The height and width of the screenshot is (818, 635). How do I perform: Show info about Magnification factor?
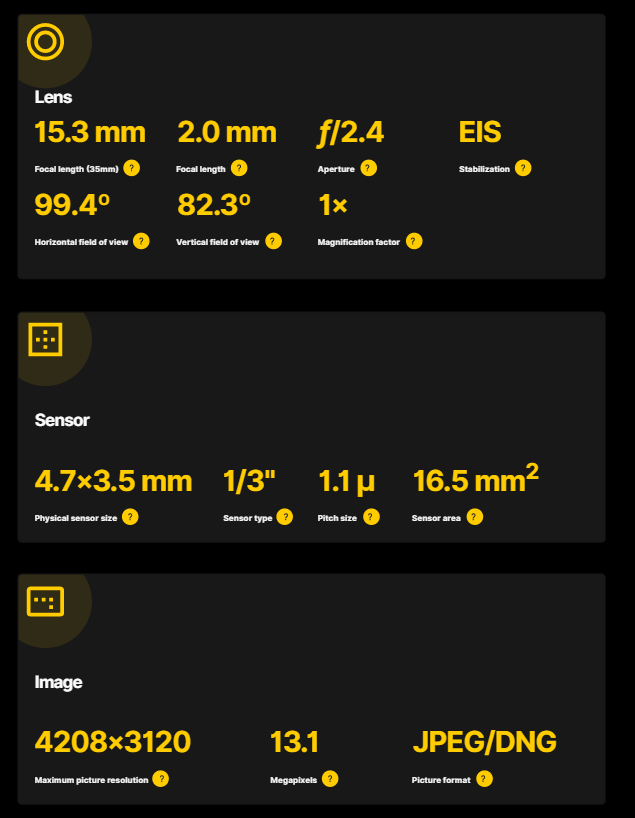[414, 241]
